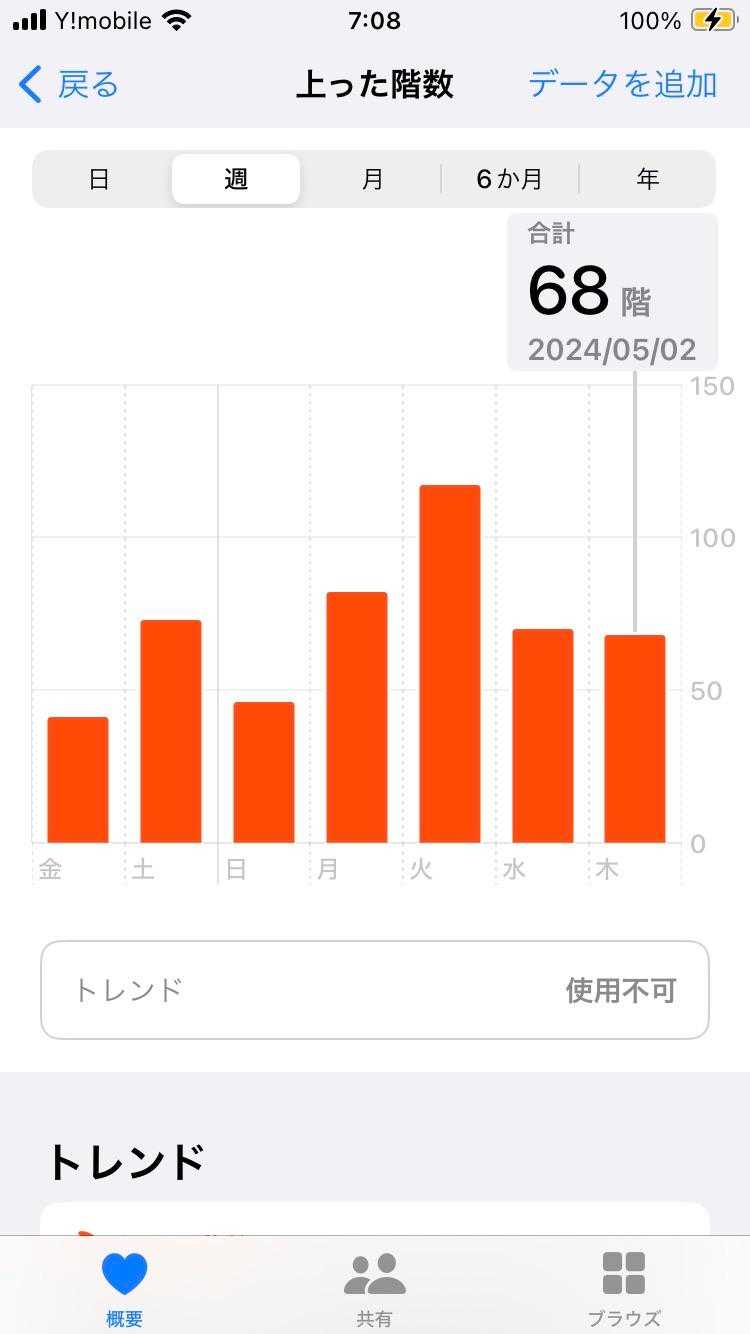Select the 火 bar in the chart
750x1334 pixels.
pos(450,664)
